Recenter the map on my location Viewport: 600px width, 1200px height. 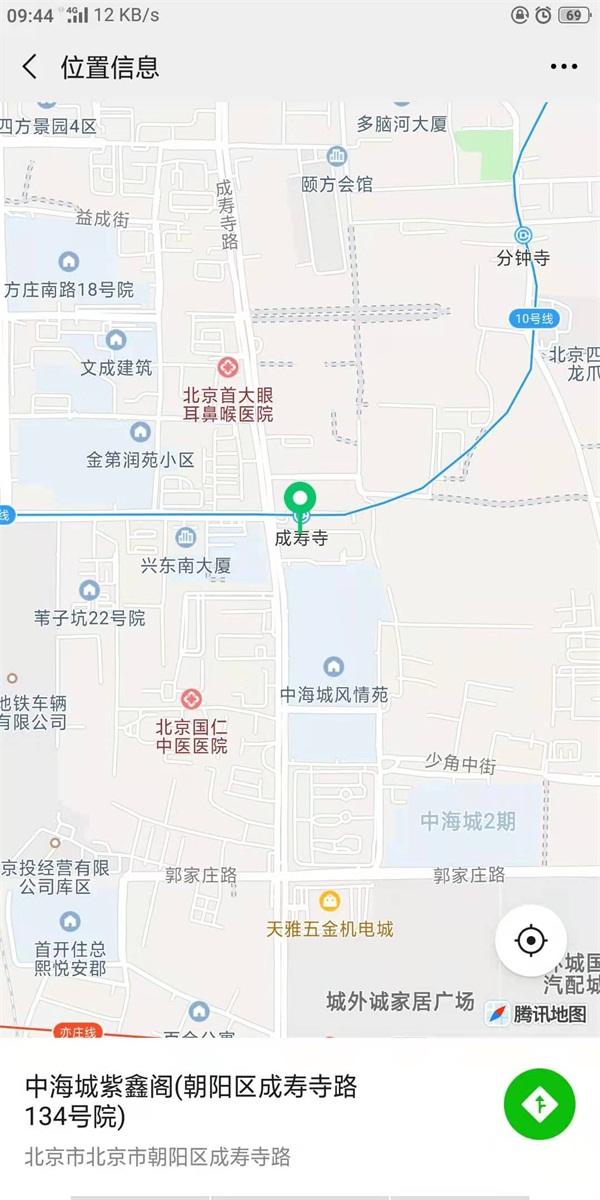click(x=531, y=941)
